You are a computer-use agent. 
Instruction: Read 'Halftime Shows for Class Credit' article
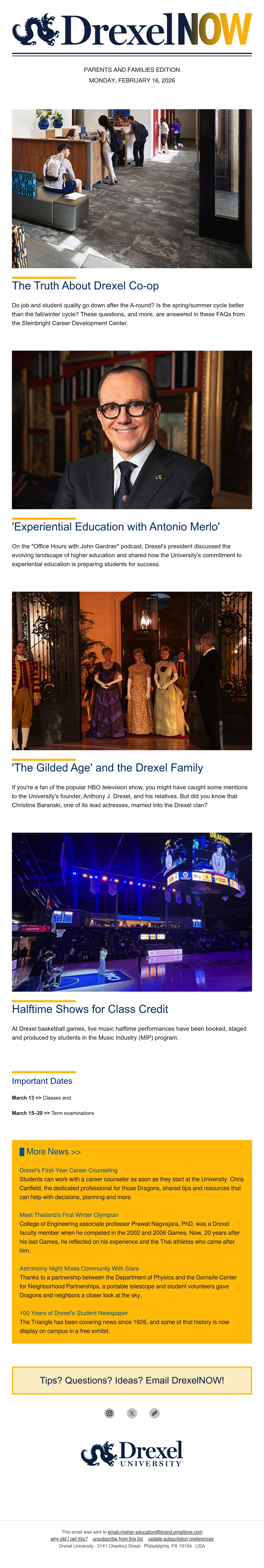click(x=90, y=1009)
